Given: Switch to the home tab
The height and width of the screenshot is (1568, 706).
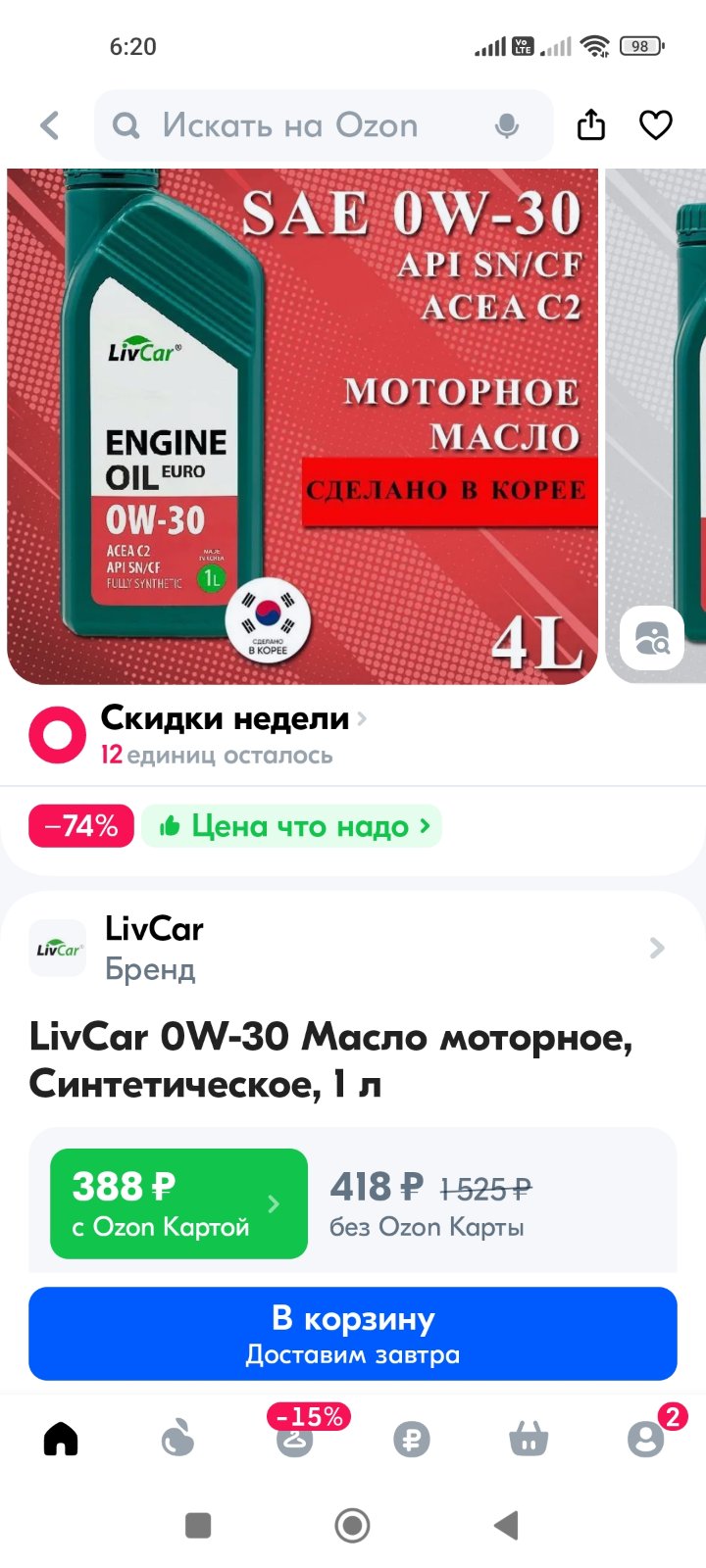Looking at the screenshot, I should pyautogui.click(x=61, y=1439).
